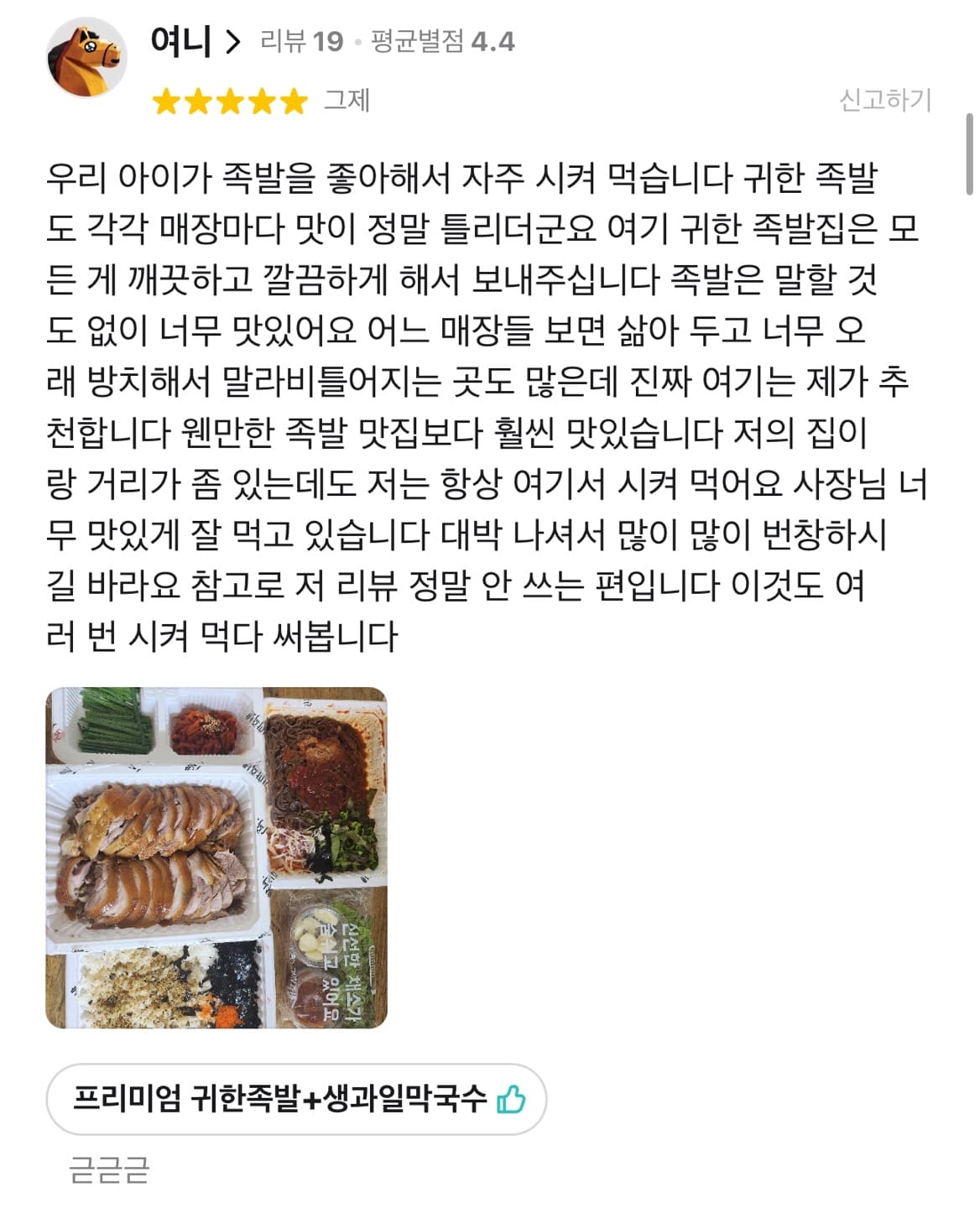
Task: Tap 신고하기 to report this review
Action: point(885,100)
